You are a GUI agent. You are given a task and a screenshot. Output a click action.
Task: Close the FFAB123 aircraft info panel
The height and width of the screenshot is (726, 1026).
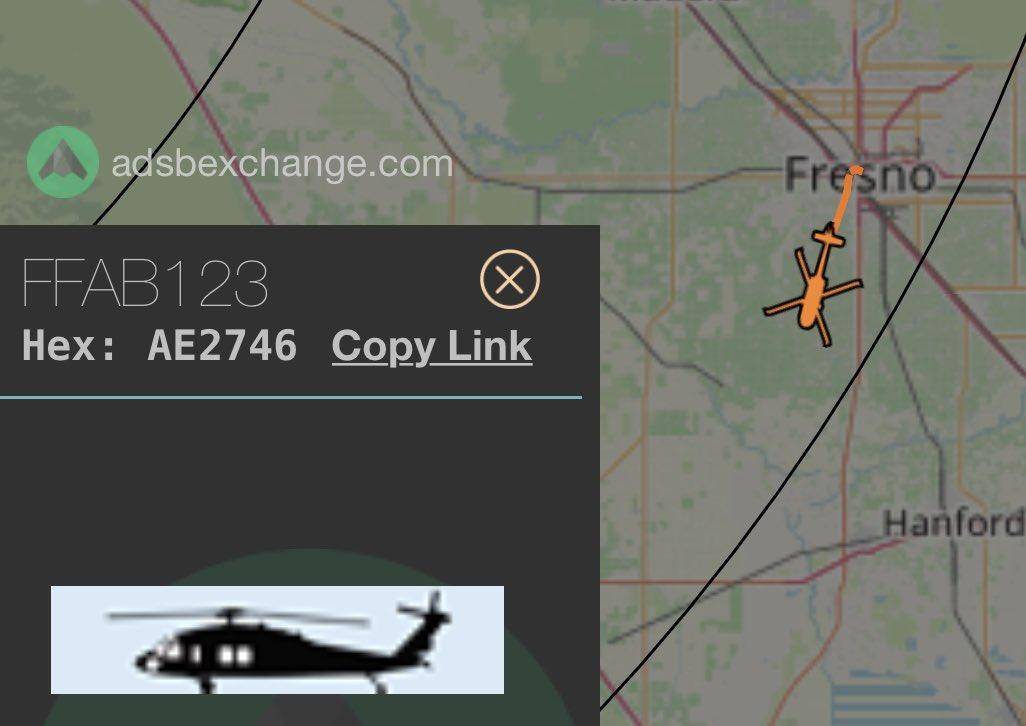[x=510, y=280]
